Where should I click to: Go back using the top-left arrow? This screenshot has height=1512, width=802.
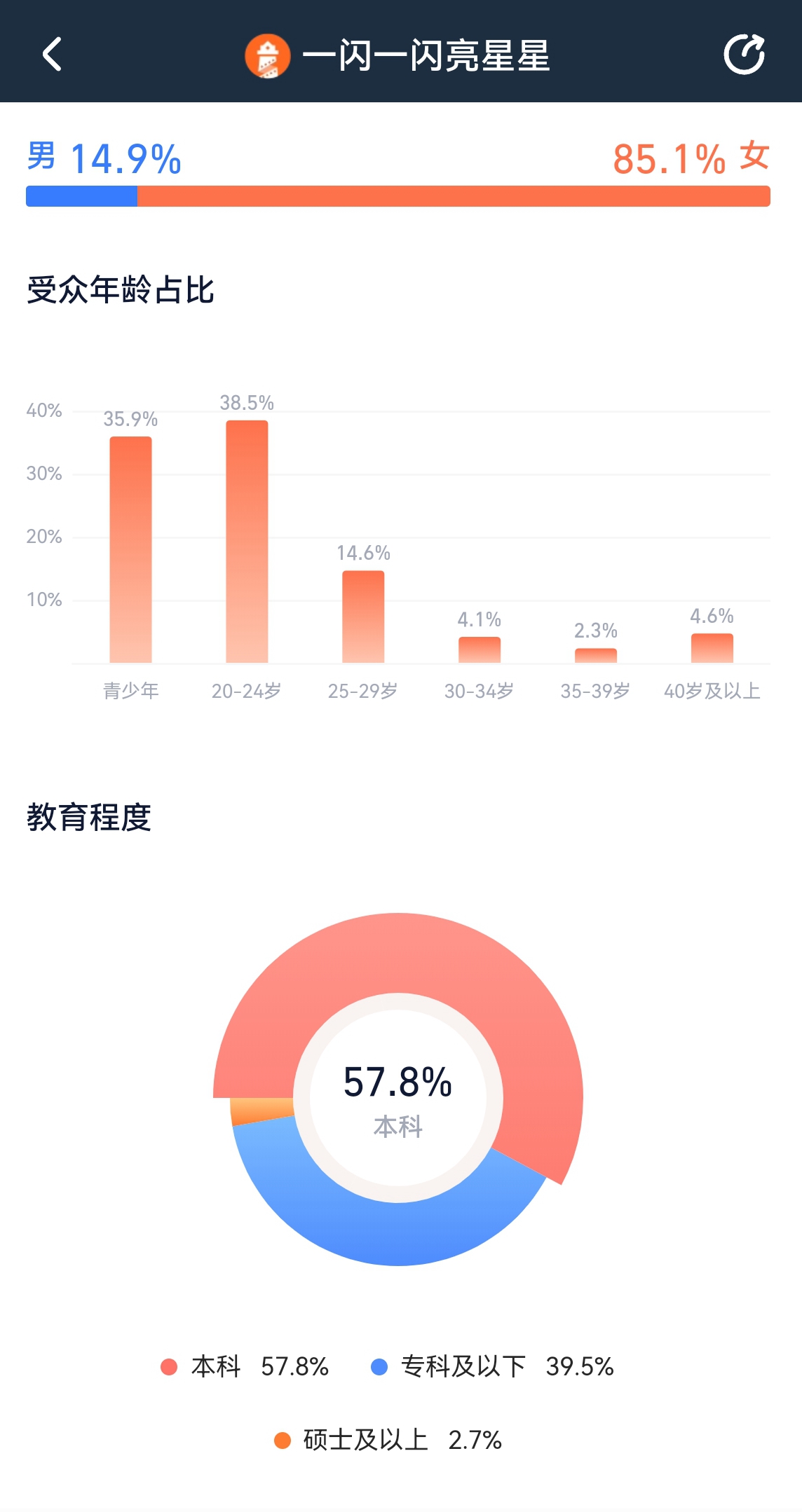click(52, 55)
